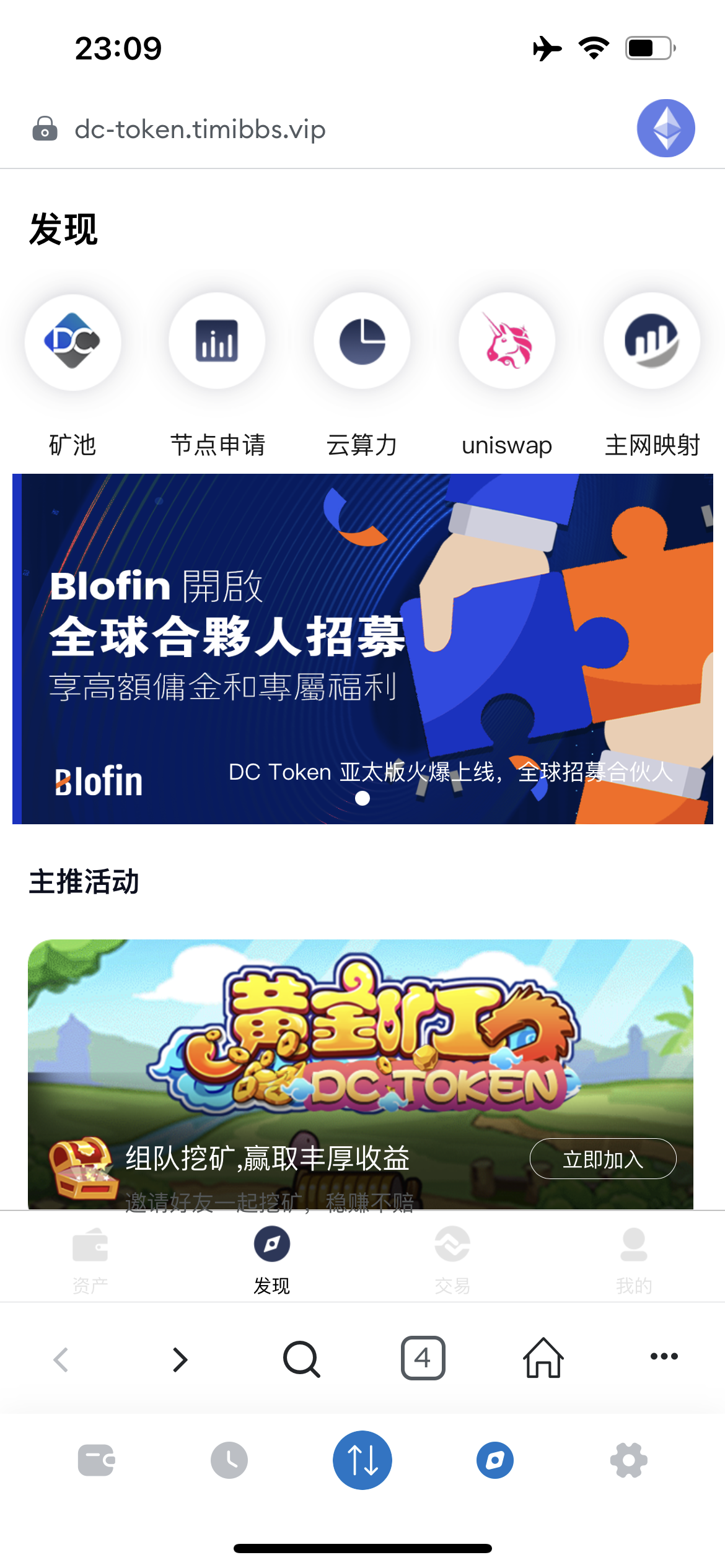Image resolution: width=725 pixels, height=1568 pixels.
Task: Open the Ethereum network icon in the address bar
Action: [x=665, y=128]
